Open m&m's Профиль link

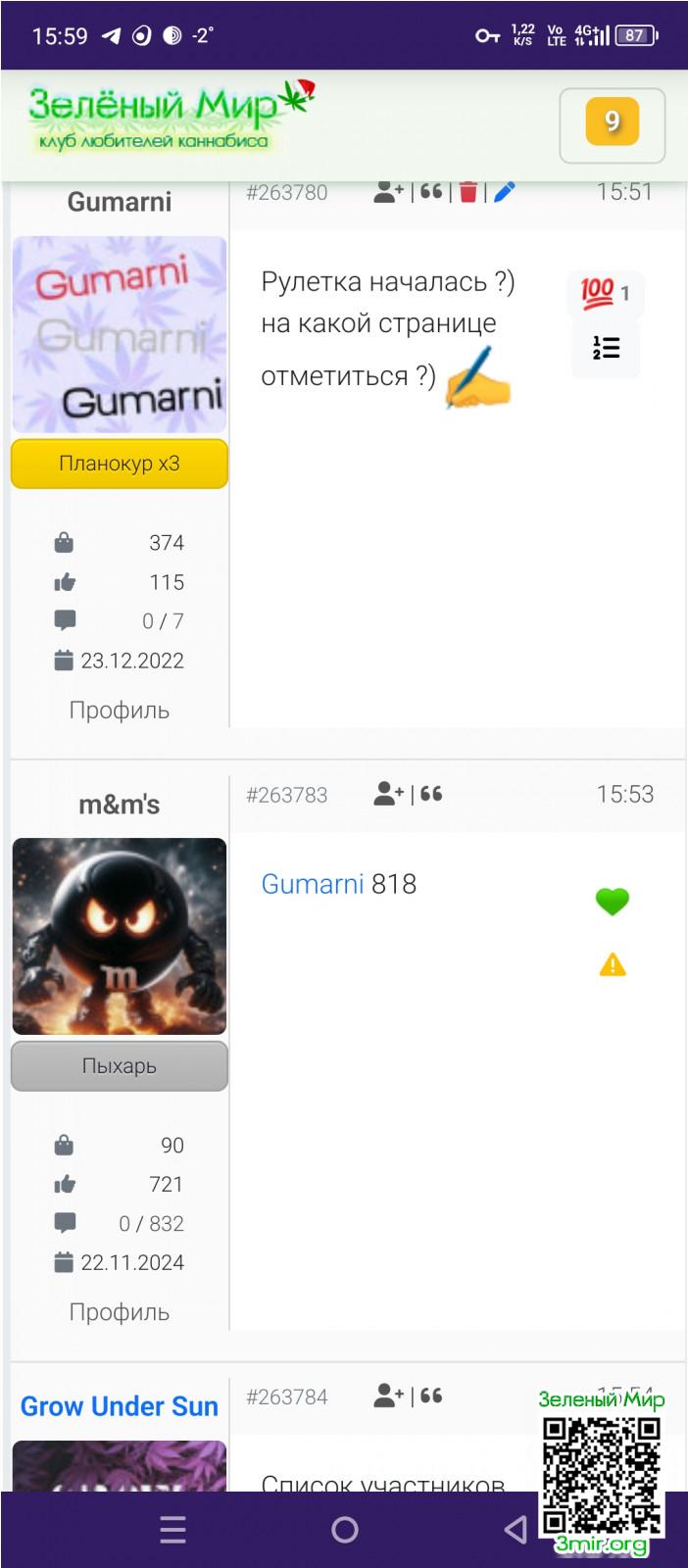click(x=119, y=1312)
